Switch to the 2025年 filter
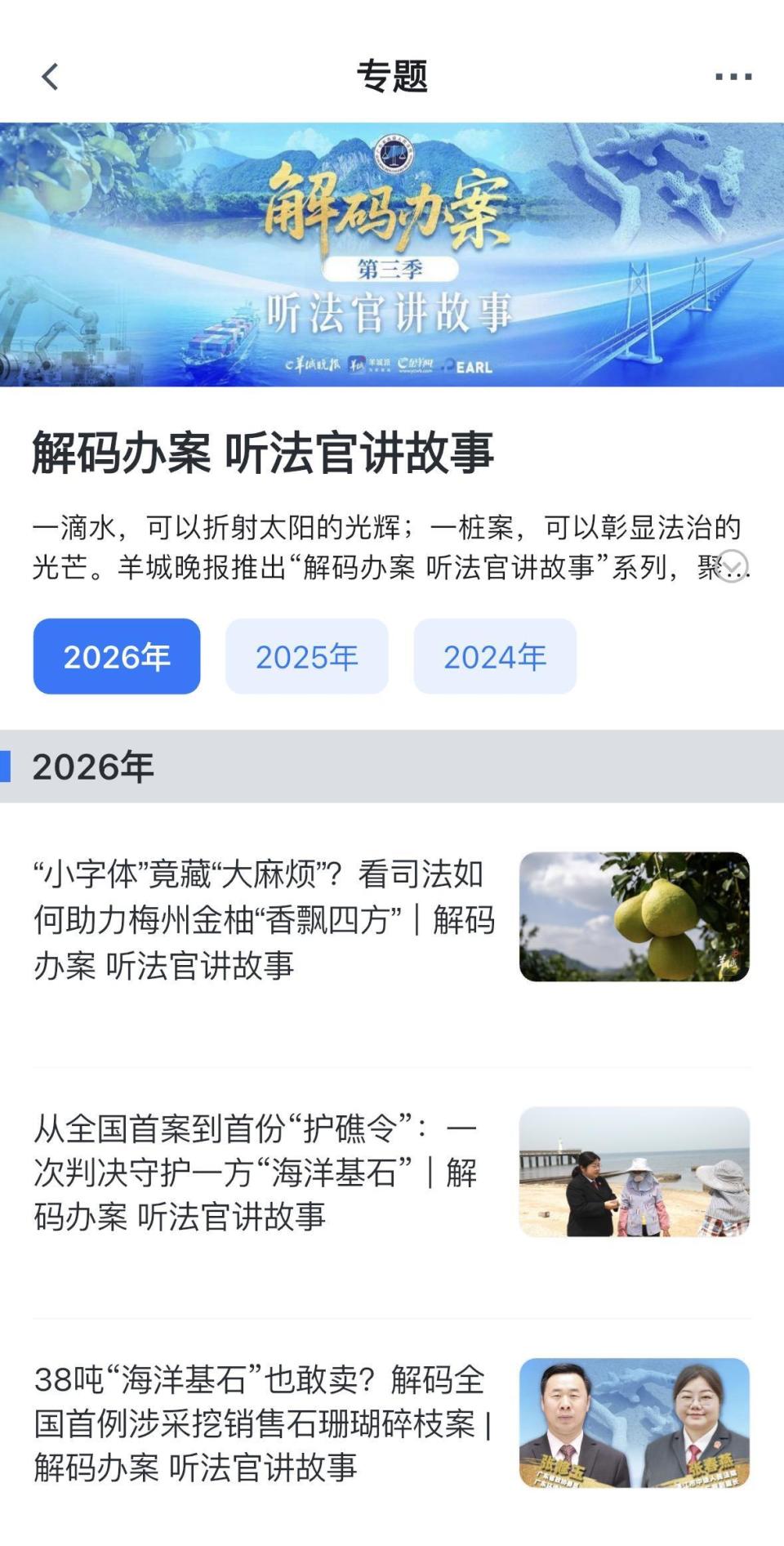The image size is (784, 1546). (306, 655)
